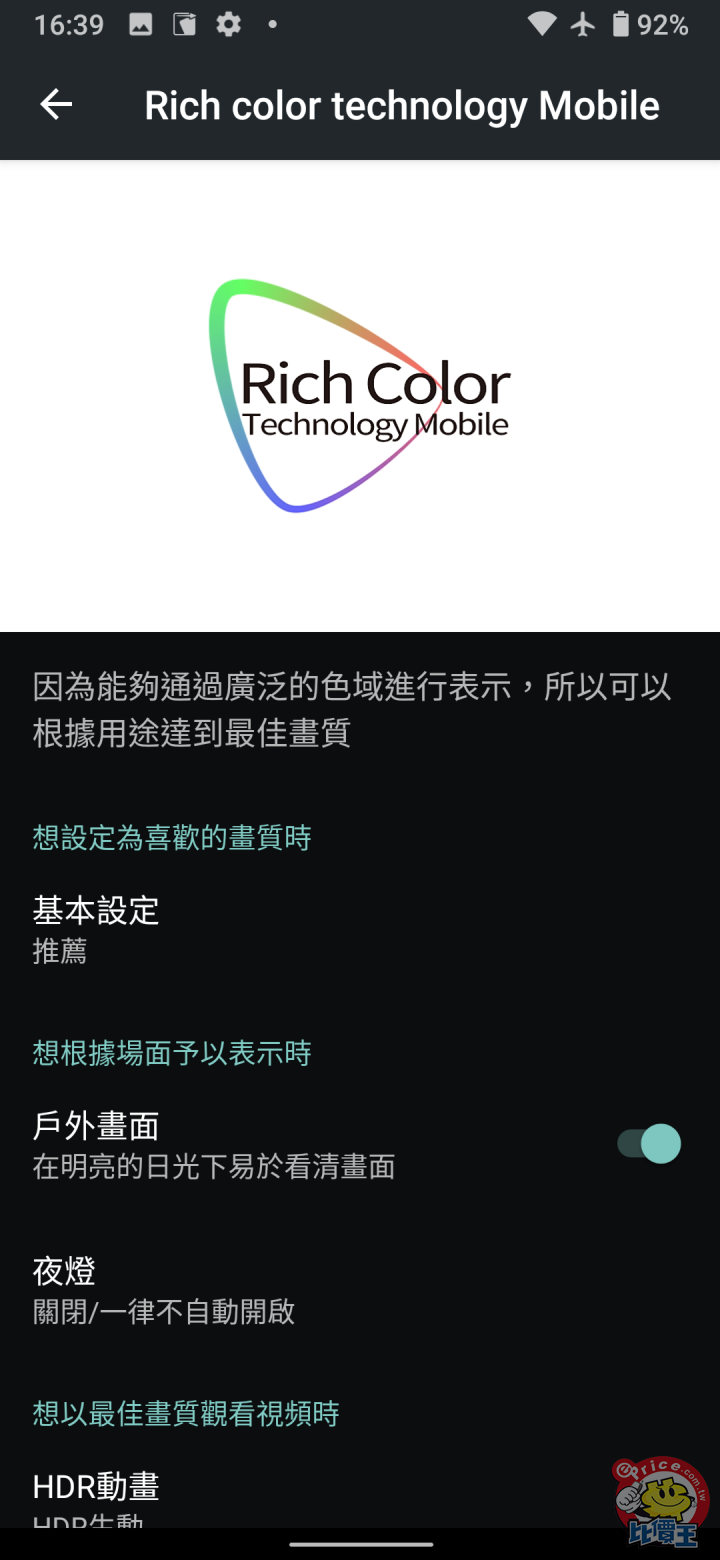The width and height of the screenshot is (720, 1560).
Task: Tap the 想根據場面予以表示時 section header
Action: click(x=170, y=1053)
